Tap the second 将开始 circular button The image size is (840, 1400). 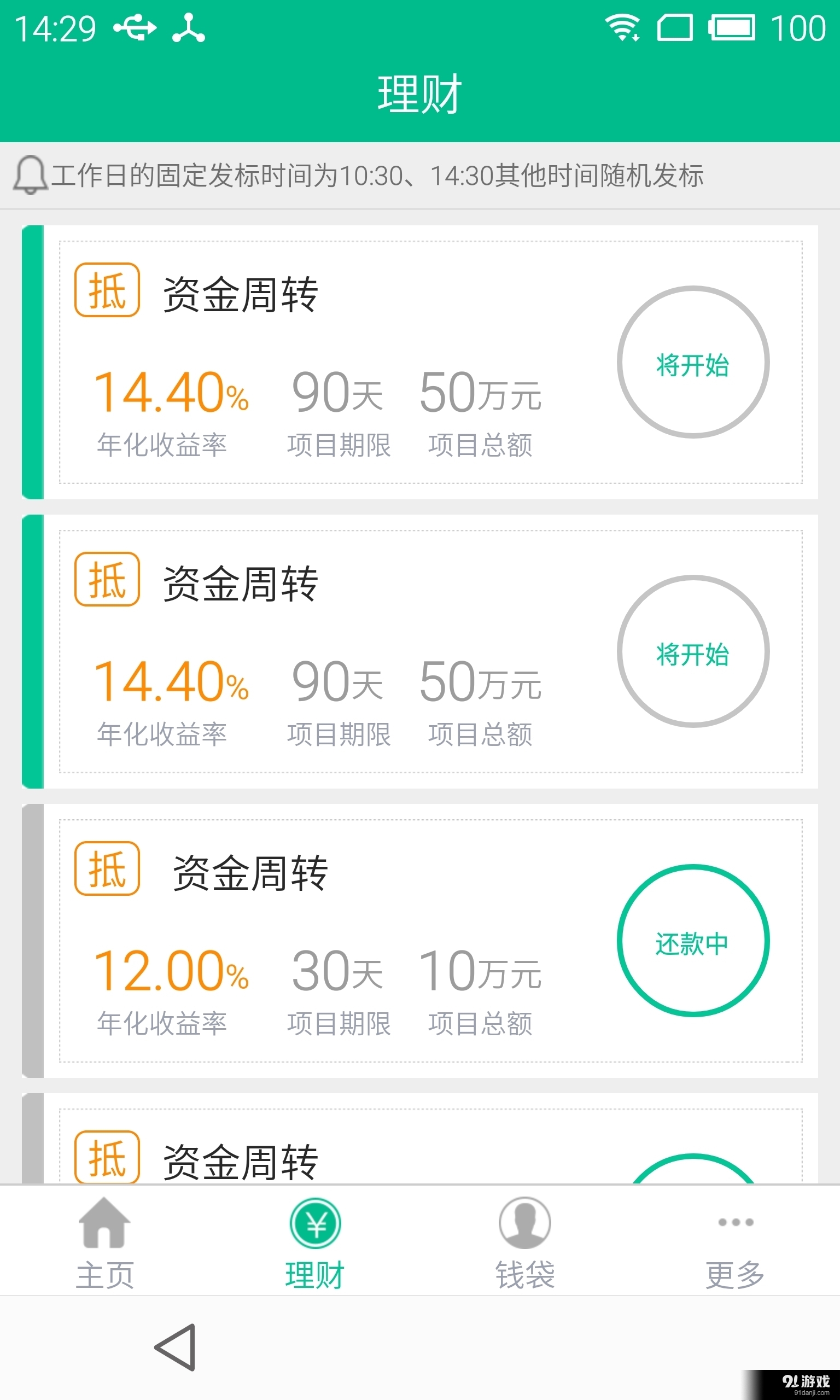click(x=693, y=654)
